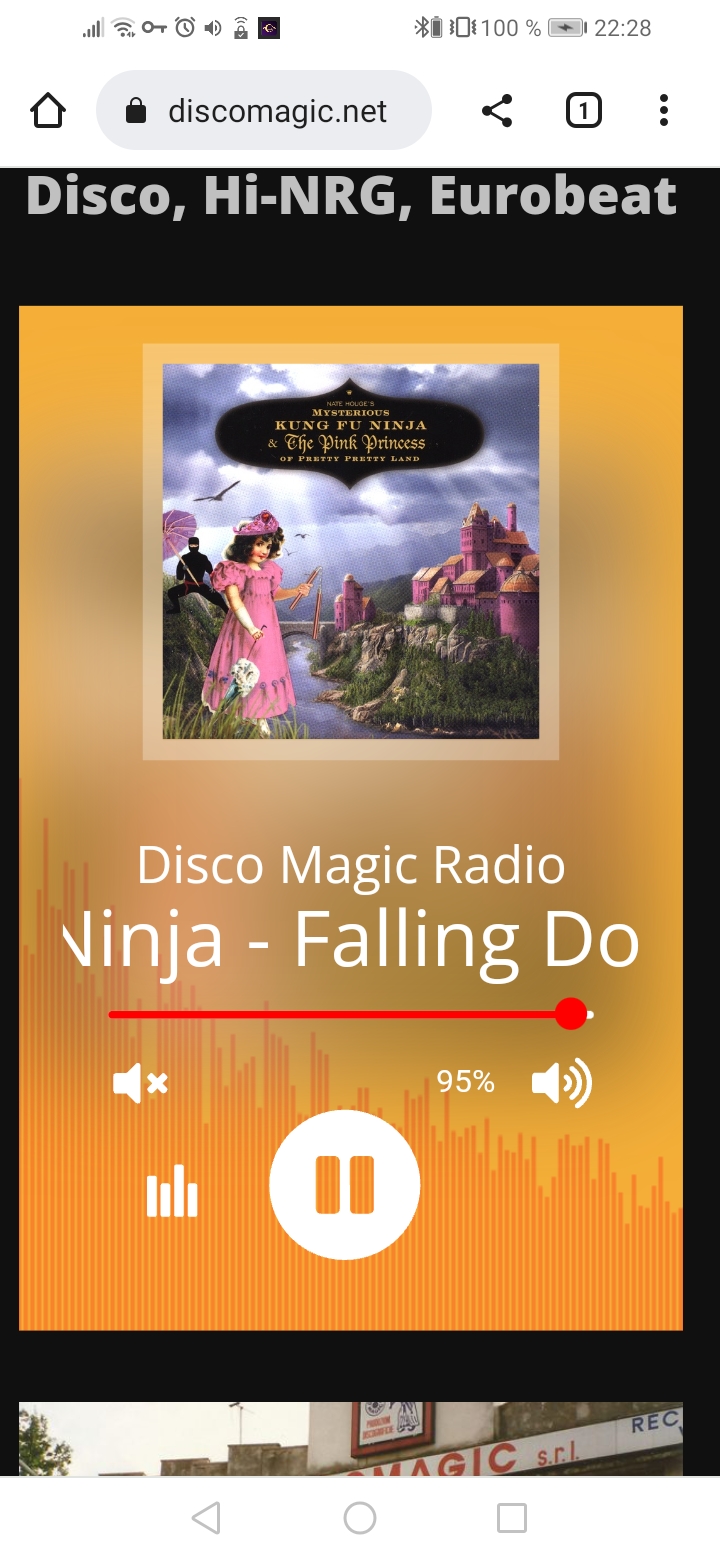The image size is (720, 1560).
Task: Share this page
Action: (x=497, y=110)
